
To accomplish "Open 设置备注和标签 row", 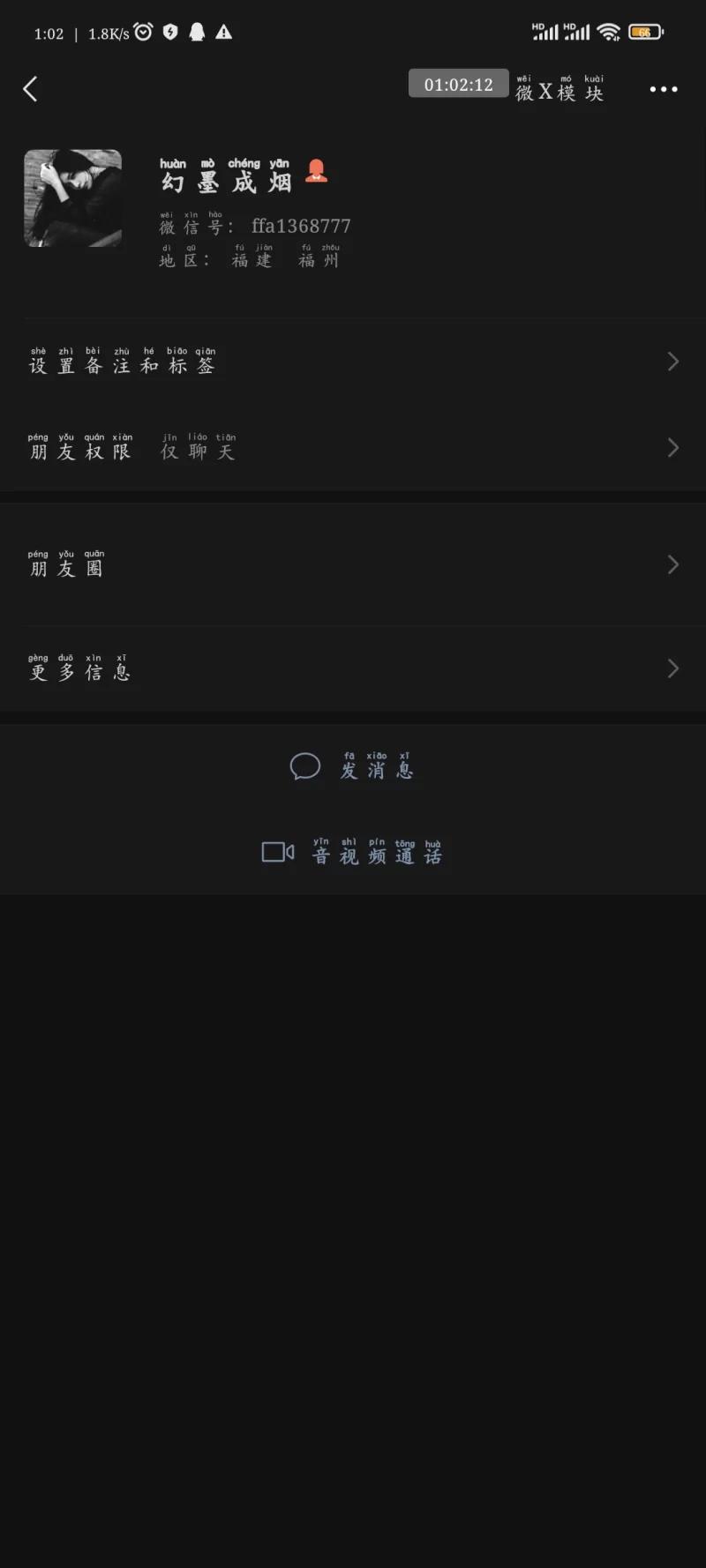I will (353, 362).
